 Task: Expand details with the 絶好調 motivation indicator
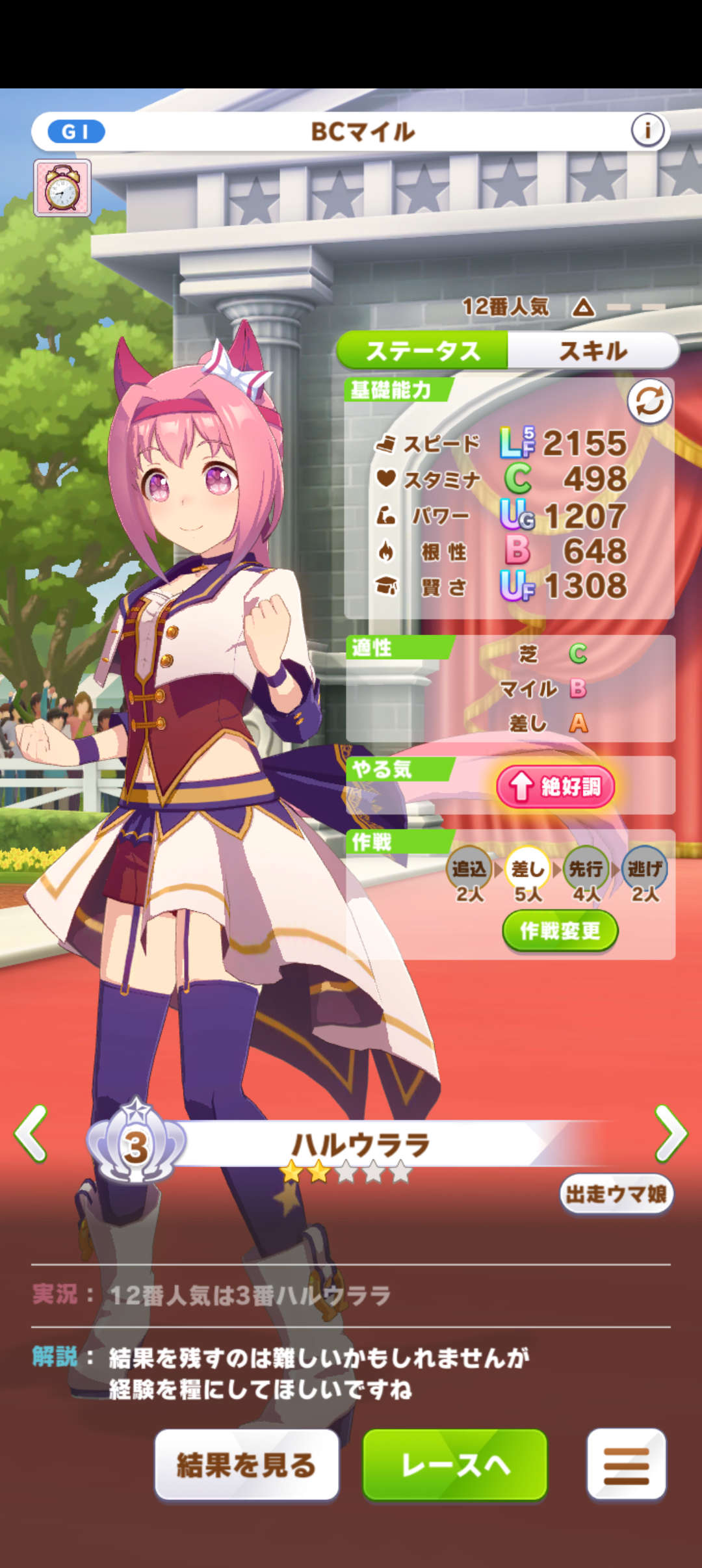tap(556, 787)
